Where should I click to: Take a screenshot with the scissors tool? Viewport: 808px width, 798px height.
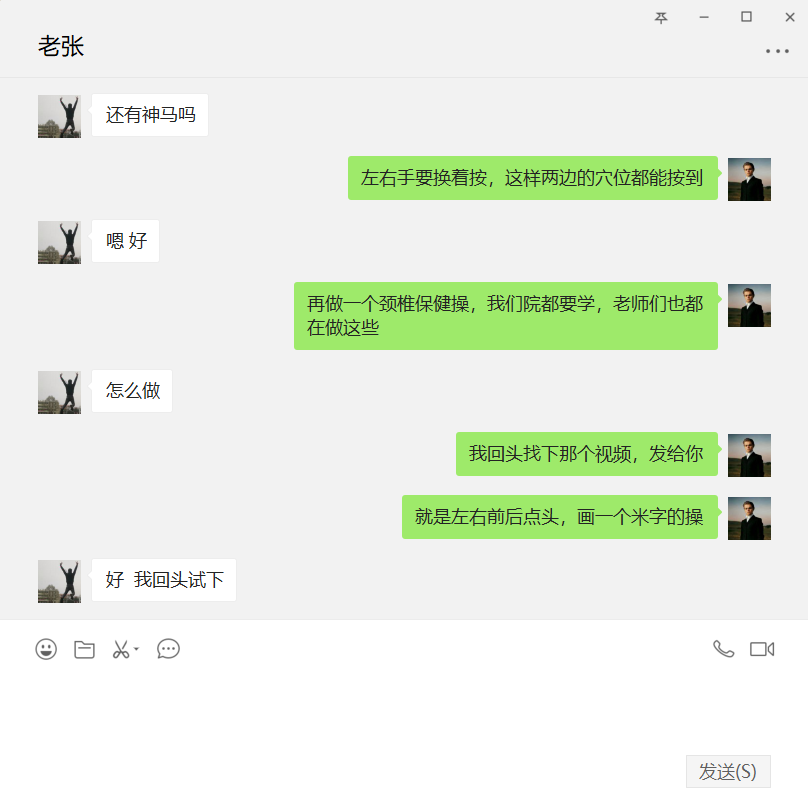(x=121, y=649)
